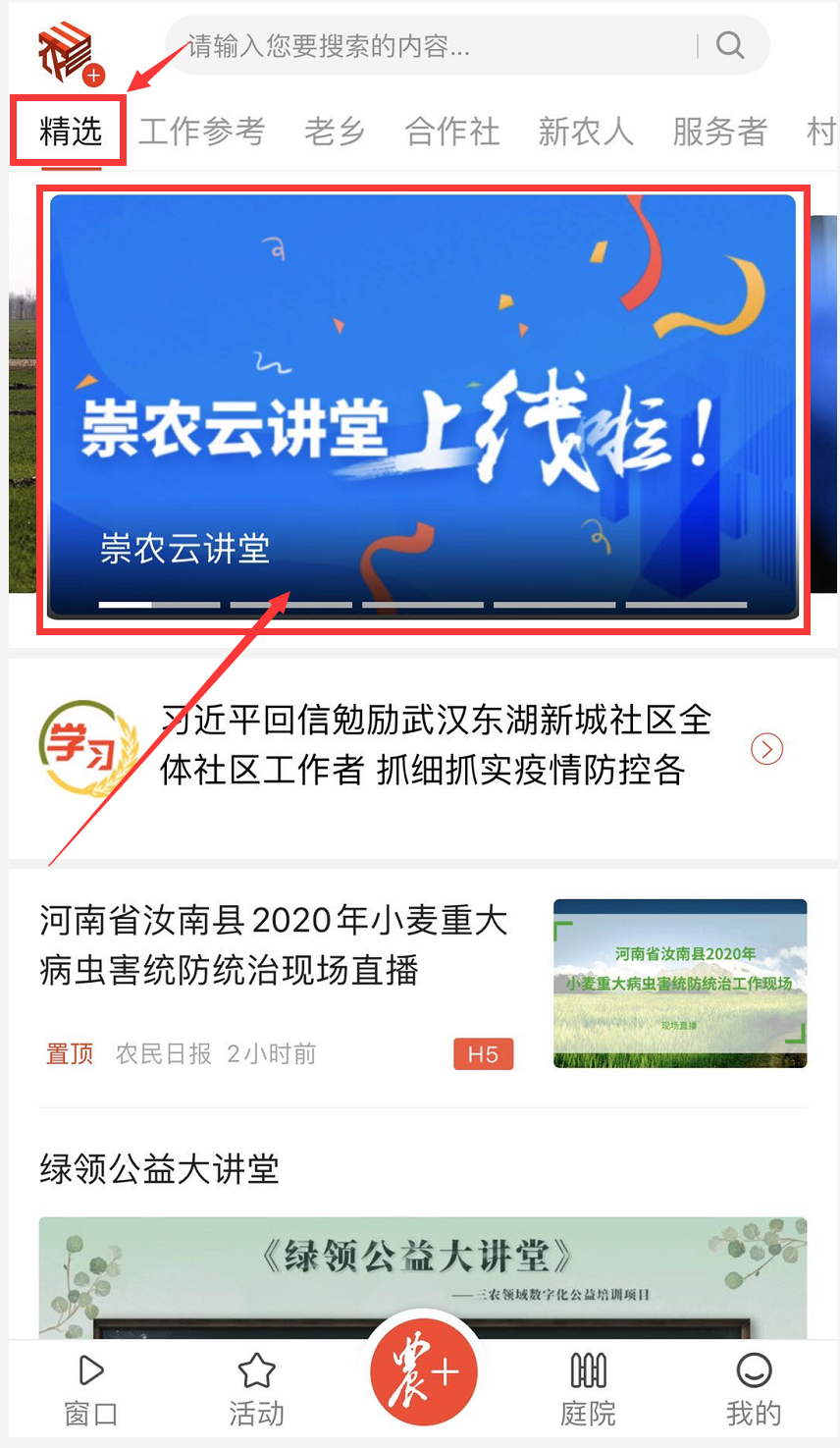Open the 河南省汝南县小麦 live broadcast article
The image size is (840, 1448).
(x=275, y=944)
